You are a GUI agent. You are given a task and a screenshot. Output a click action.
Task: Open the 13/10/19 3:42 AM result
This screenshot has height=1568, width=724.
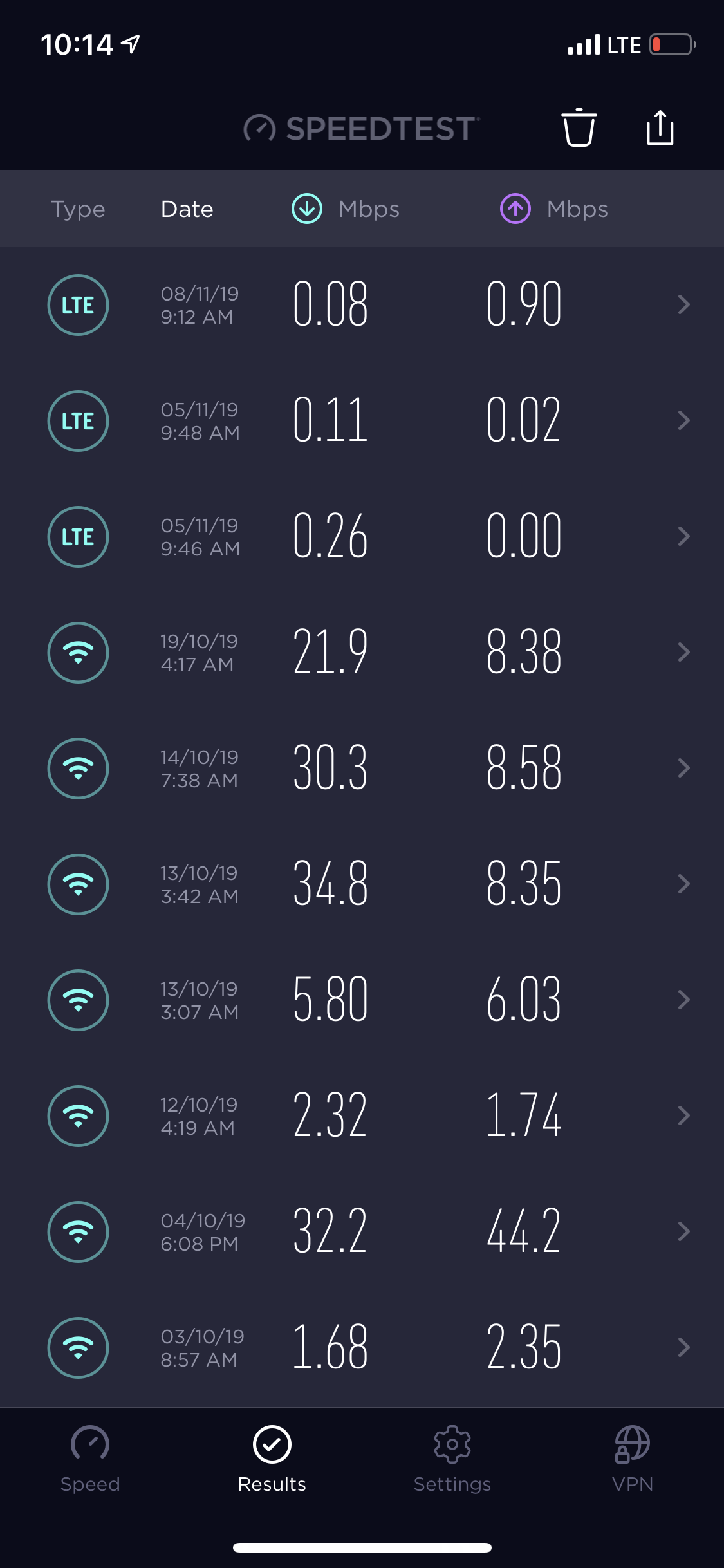362,884
